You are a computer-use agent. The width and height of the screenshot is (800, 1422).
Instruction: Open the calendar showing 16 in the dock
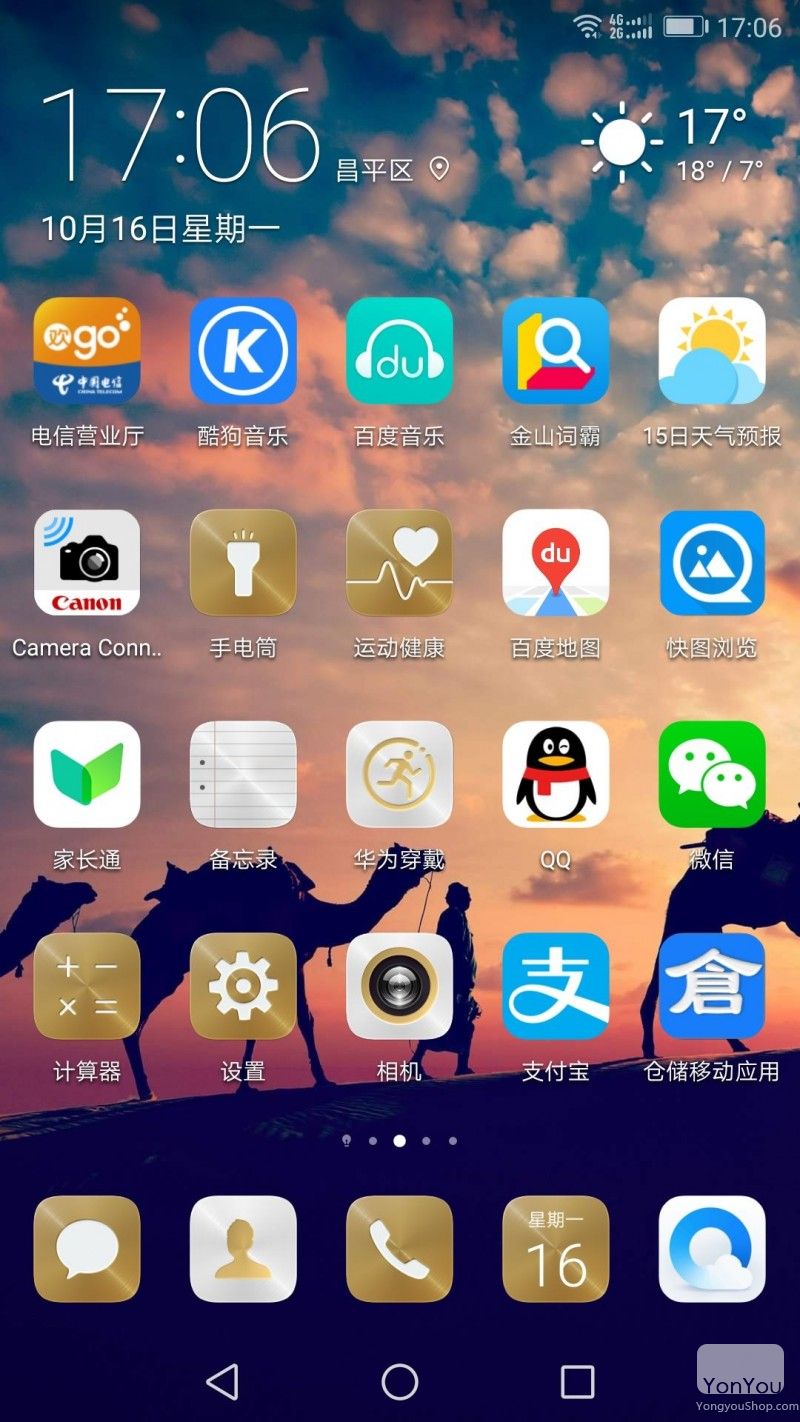click(x=555, y=1248)
